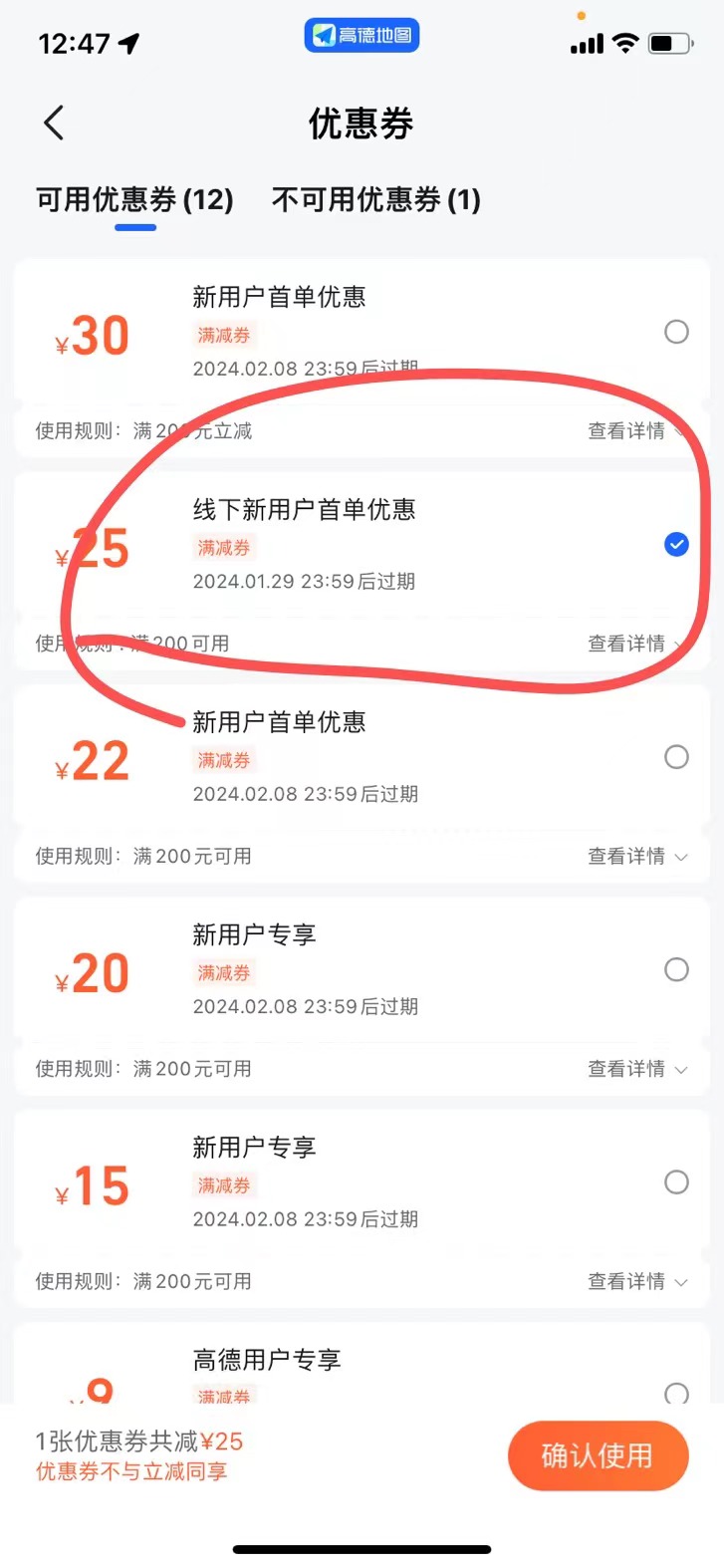Viewport: 724px width, 1568px height.
Task: Select the ¥9 高德用户专享 coupon
Action: [x=676, y=1392]
